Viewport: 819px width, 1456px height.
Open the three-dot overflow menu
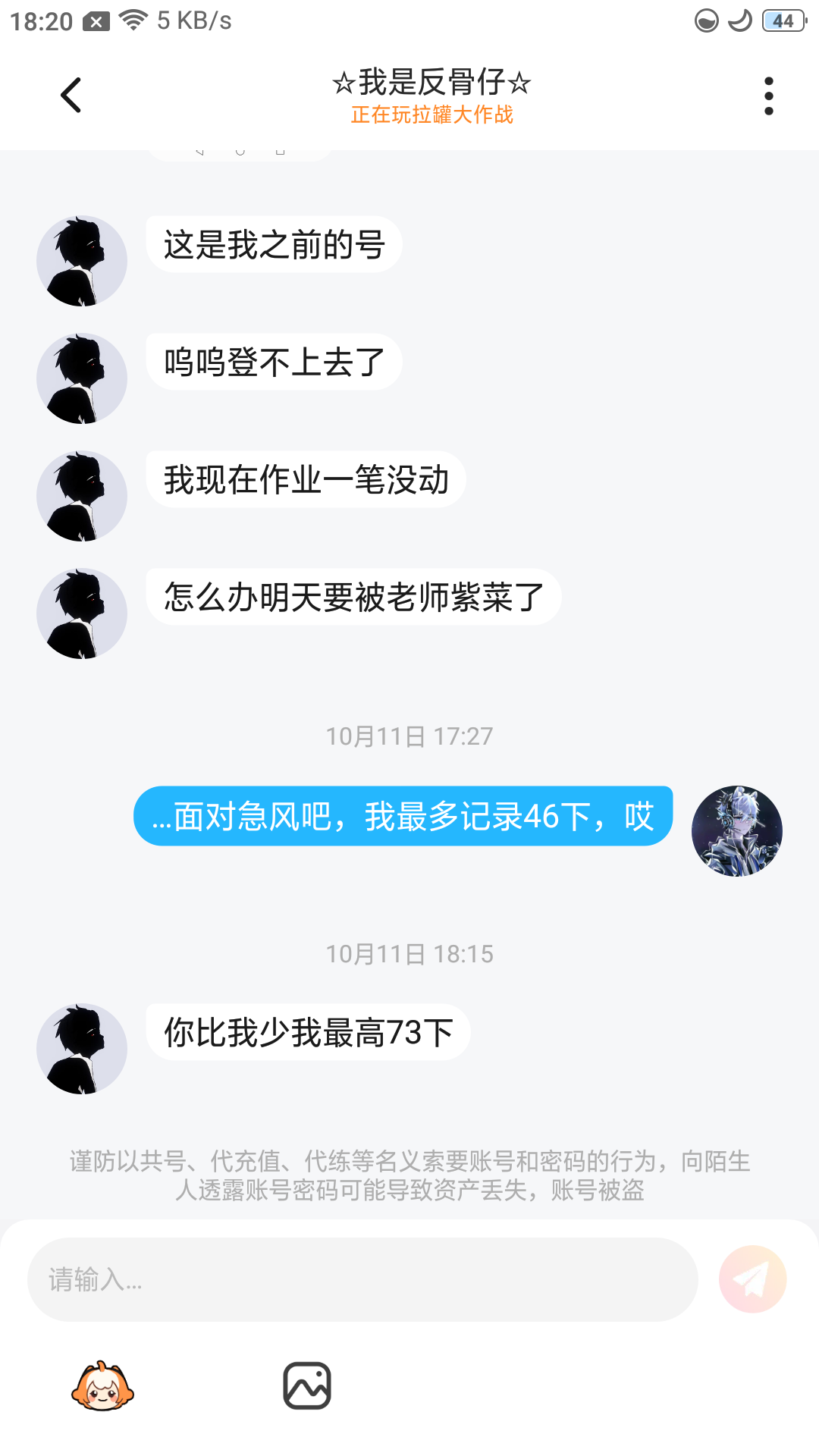[x=768, y=96]
